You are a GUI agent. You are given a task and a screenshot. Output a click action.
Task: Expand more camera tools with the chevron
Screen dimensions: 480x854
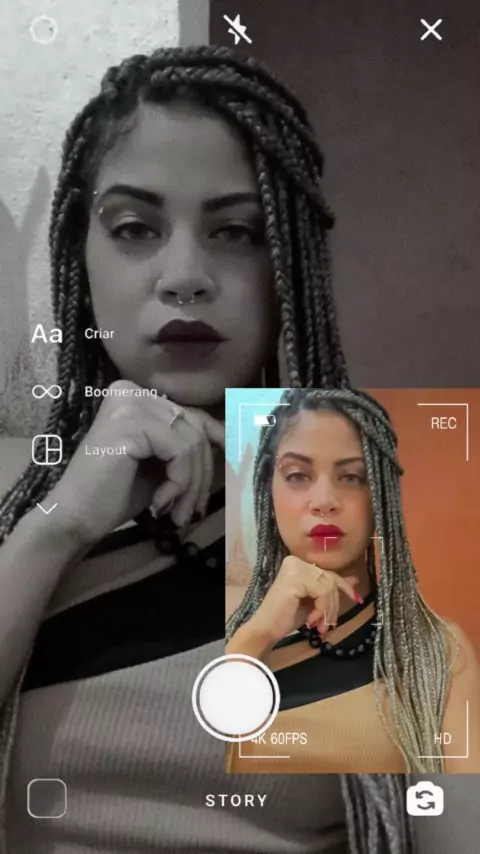tap(47, 508)
